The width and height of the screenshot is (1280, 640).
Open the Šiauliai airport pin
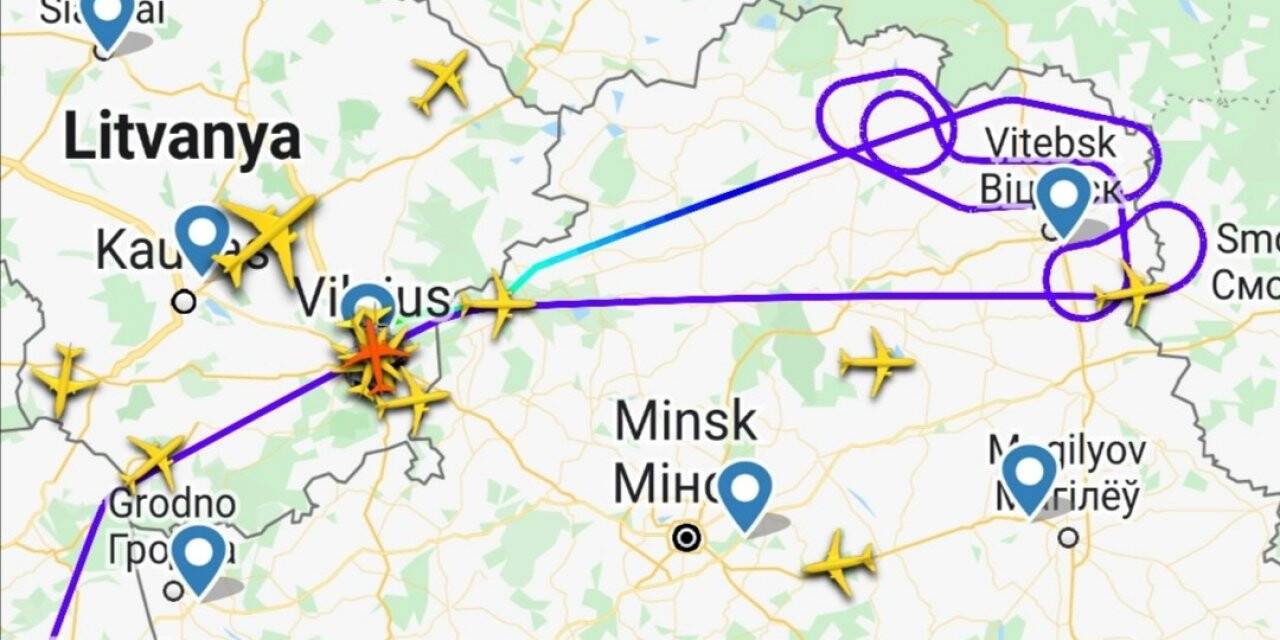(x=108, y=19)
